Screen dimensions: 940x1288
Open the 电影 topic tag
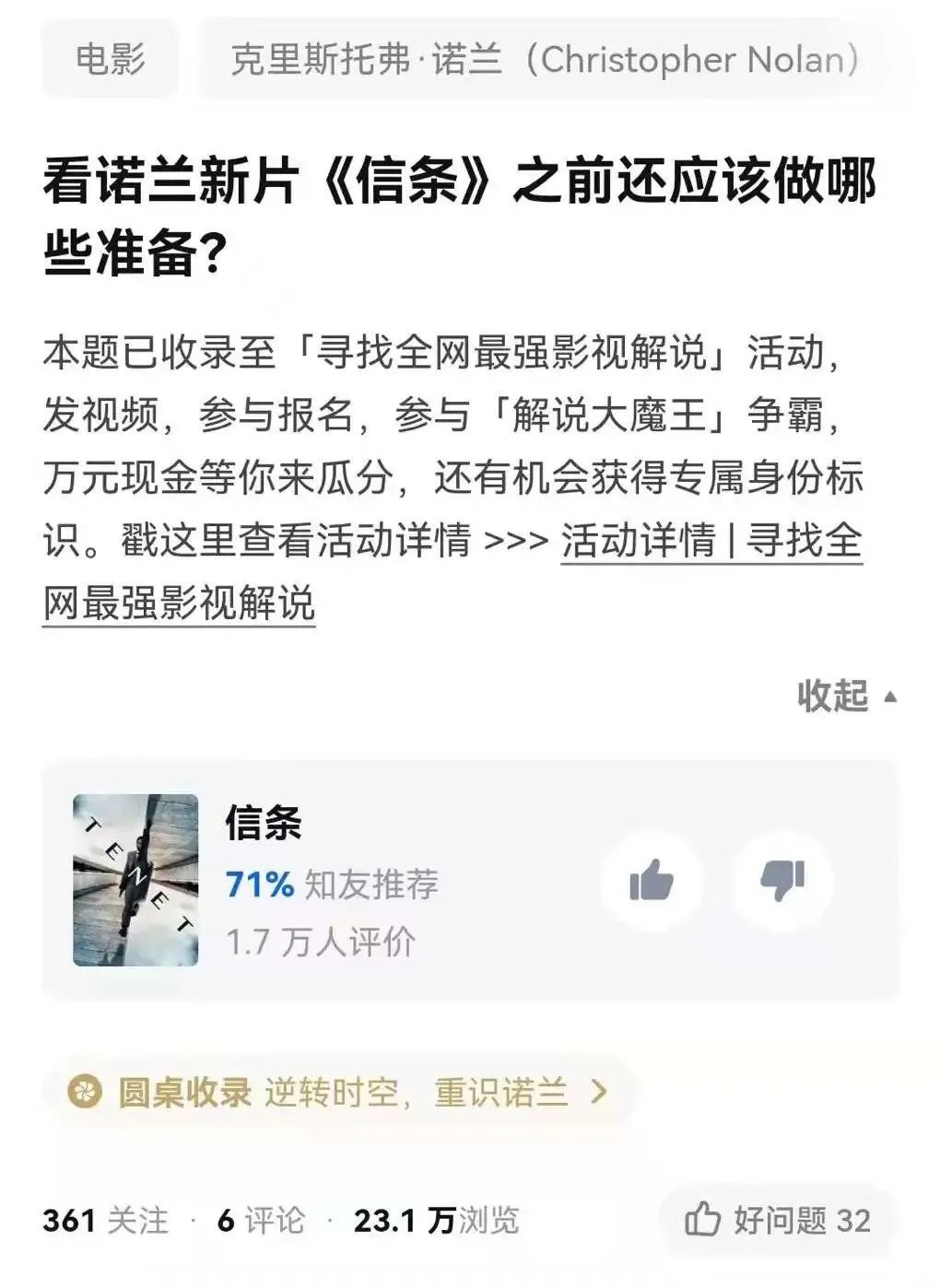click(x=110, y=60)
